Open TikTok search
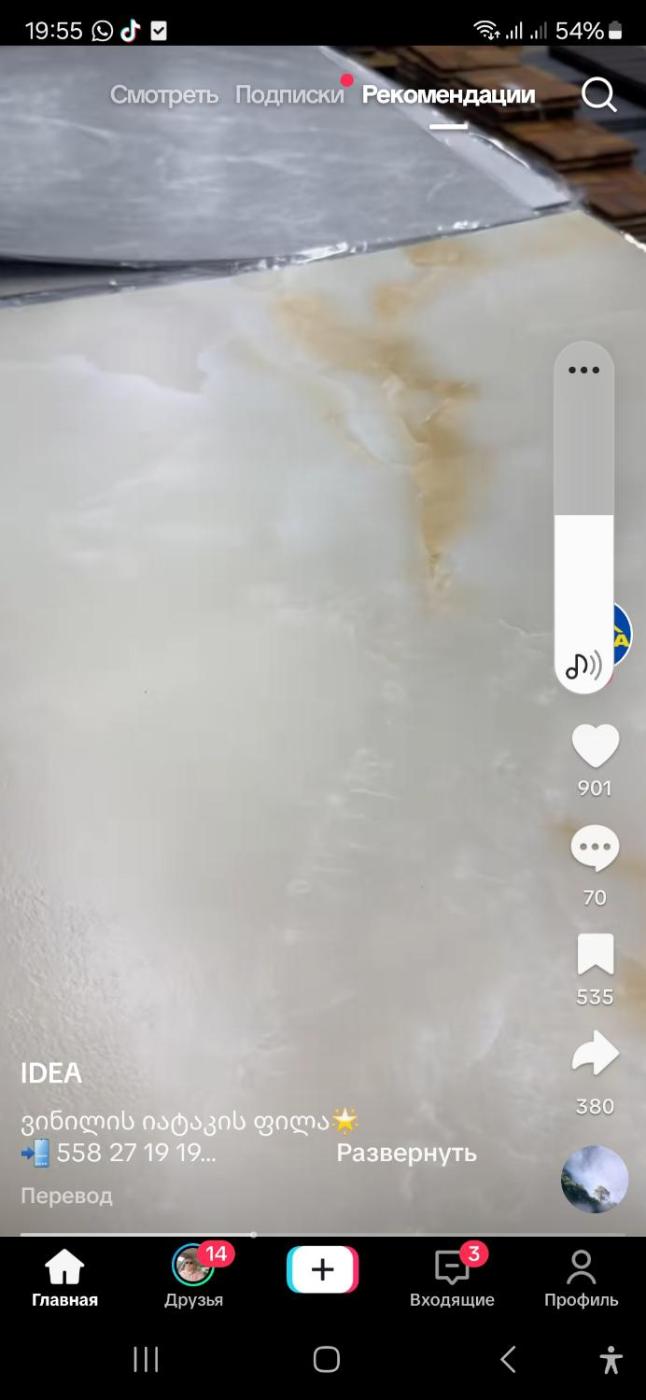The width and height of the screenshot is (646, 1400). click(x=599, y=95)
